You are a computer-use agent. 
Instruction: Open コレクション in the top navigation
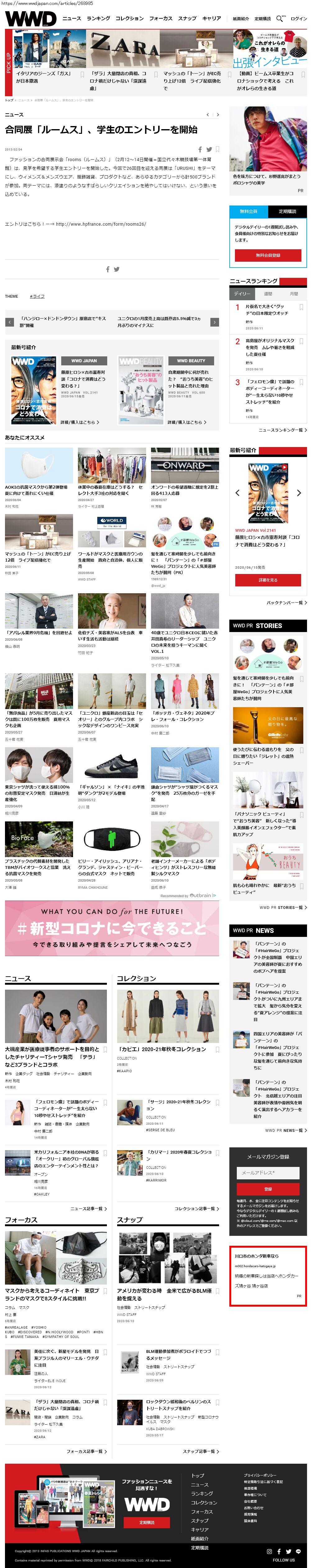coord(129,18)
